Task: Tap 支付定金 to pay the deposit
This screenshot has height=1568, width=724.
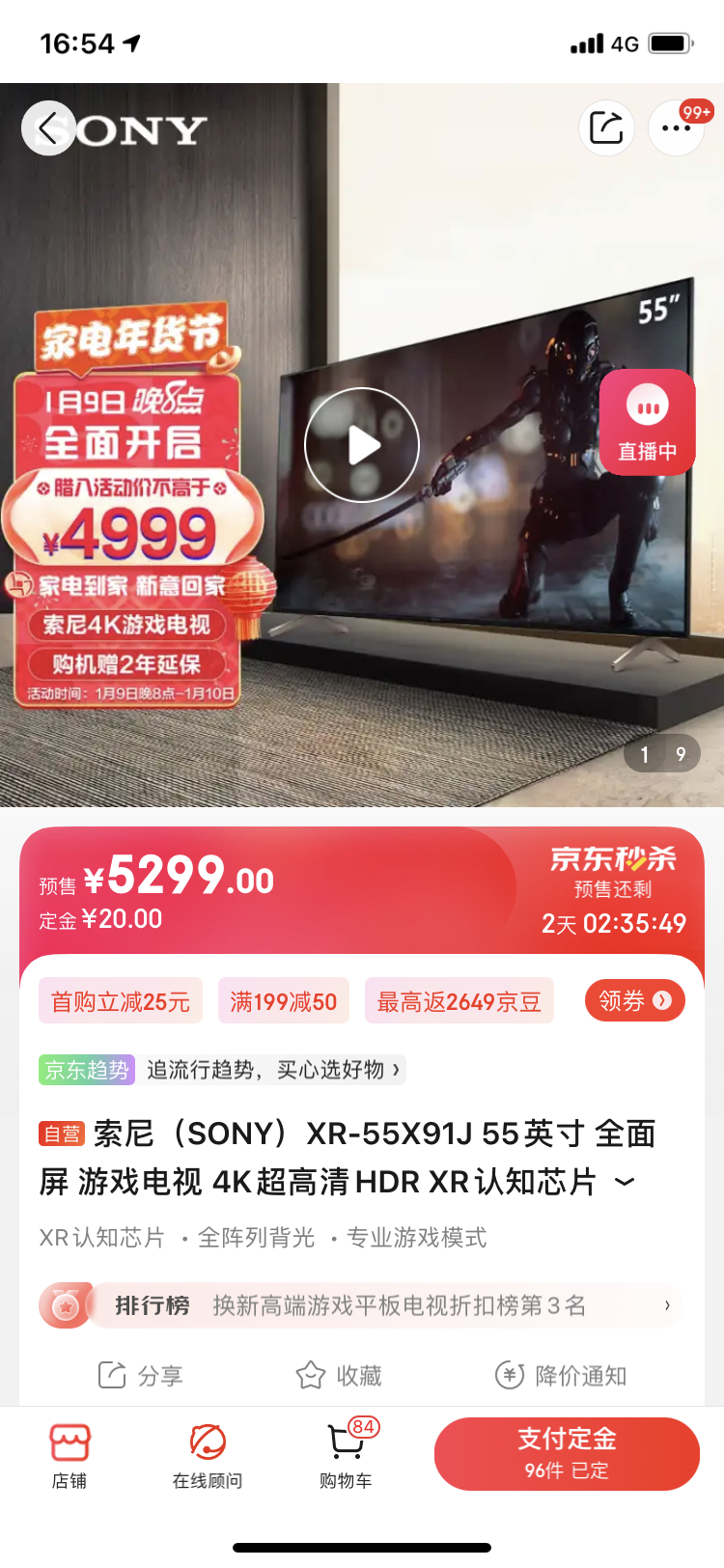Action: coord(567,1453)
